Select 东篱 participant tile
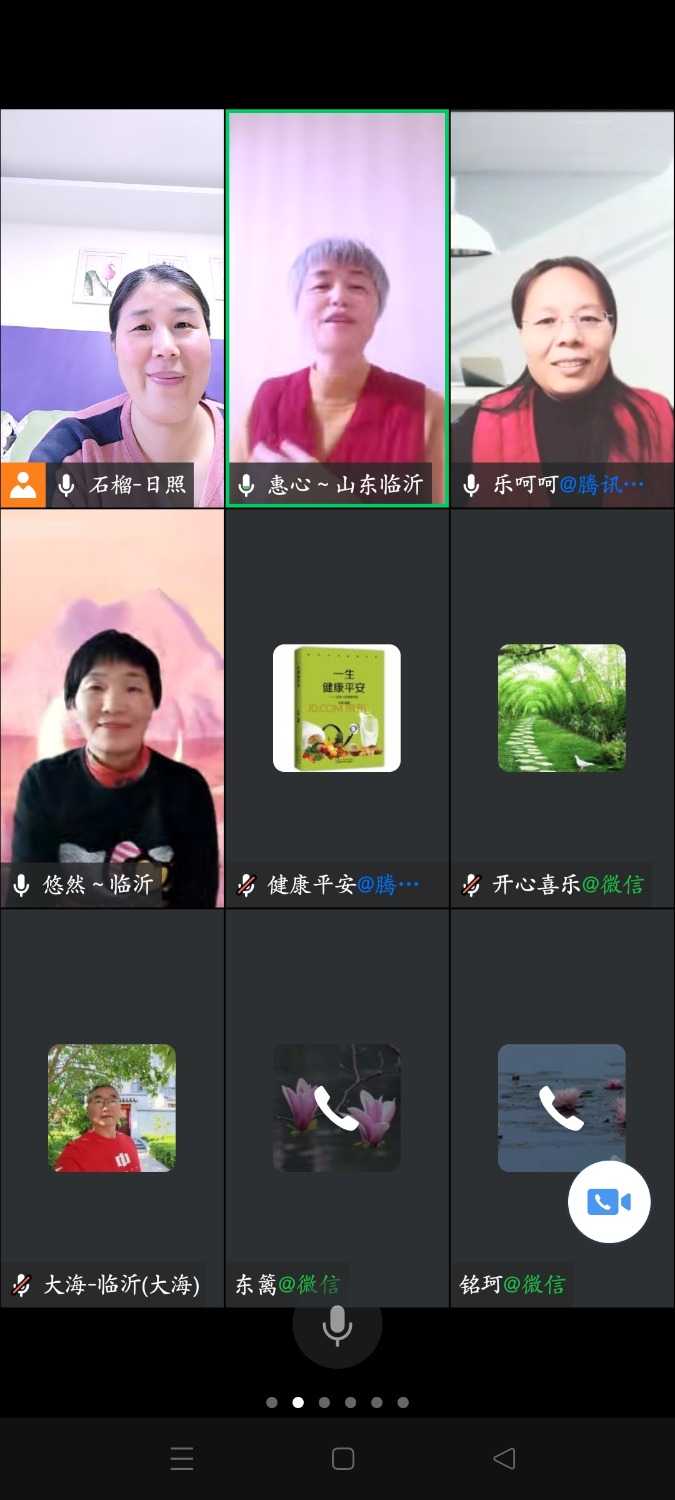This screenshot has width=675, height=1500. point(337,1108)
